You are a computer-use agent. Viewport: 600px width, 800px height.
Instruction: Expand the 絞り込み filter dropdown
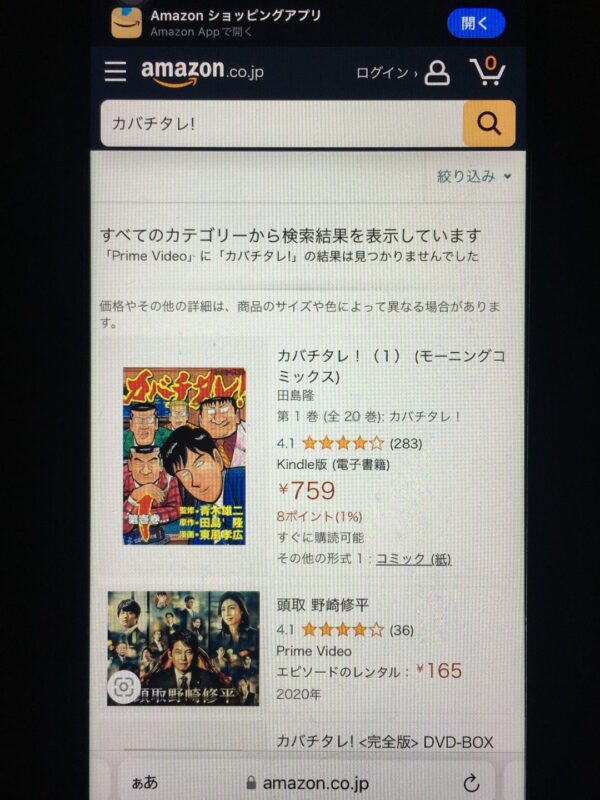pos(474,176)
